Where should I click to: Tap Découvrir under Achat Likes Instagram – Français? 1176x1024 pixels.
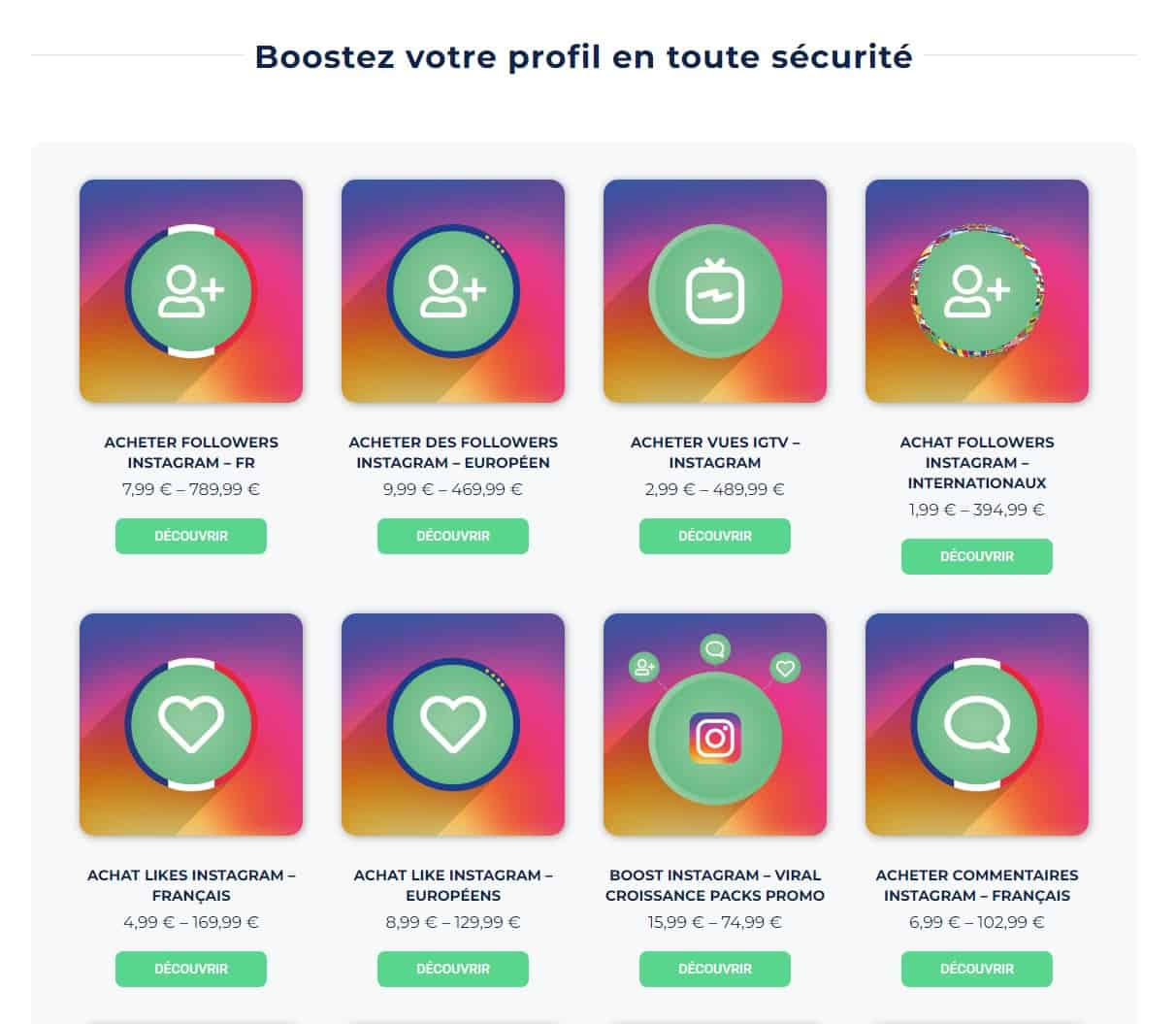click(x=191, y=969)
